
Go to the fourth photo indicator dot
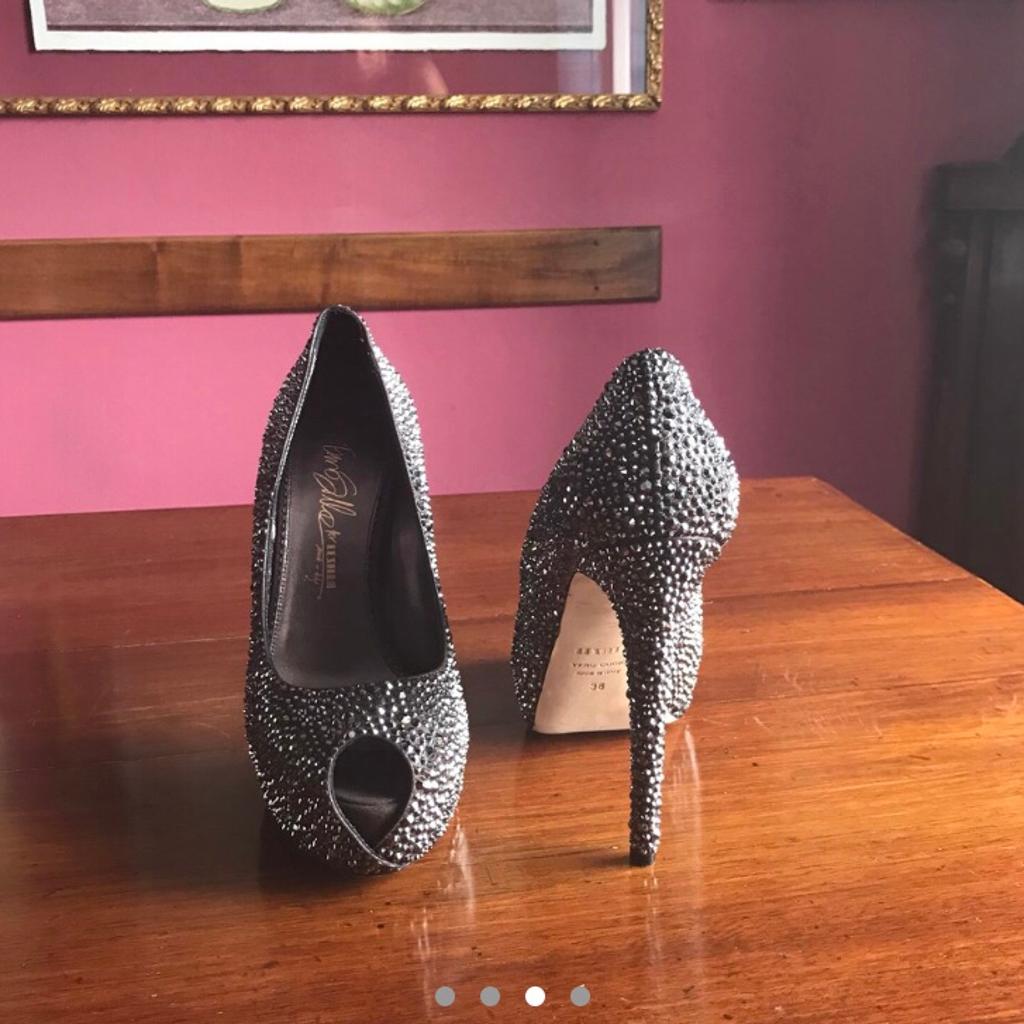coord(580,996)
